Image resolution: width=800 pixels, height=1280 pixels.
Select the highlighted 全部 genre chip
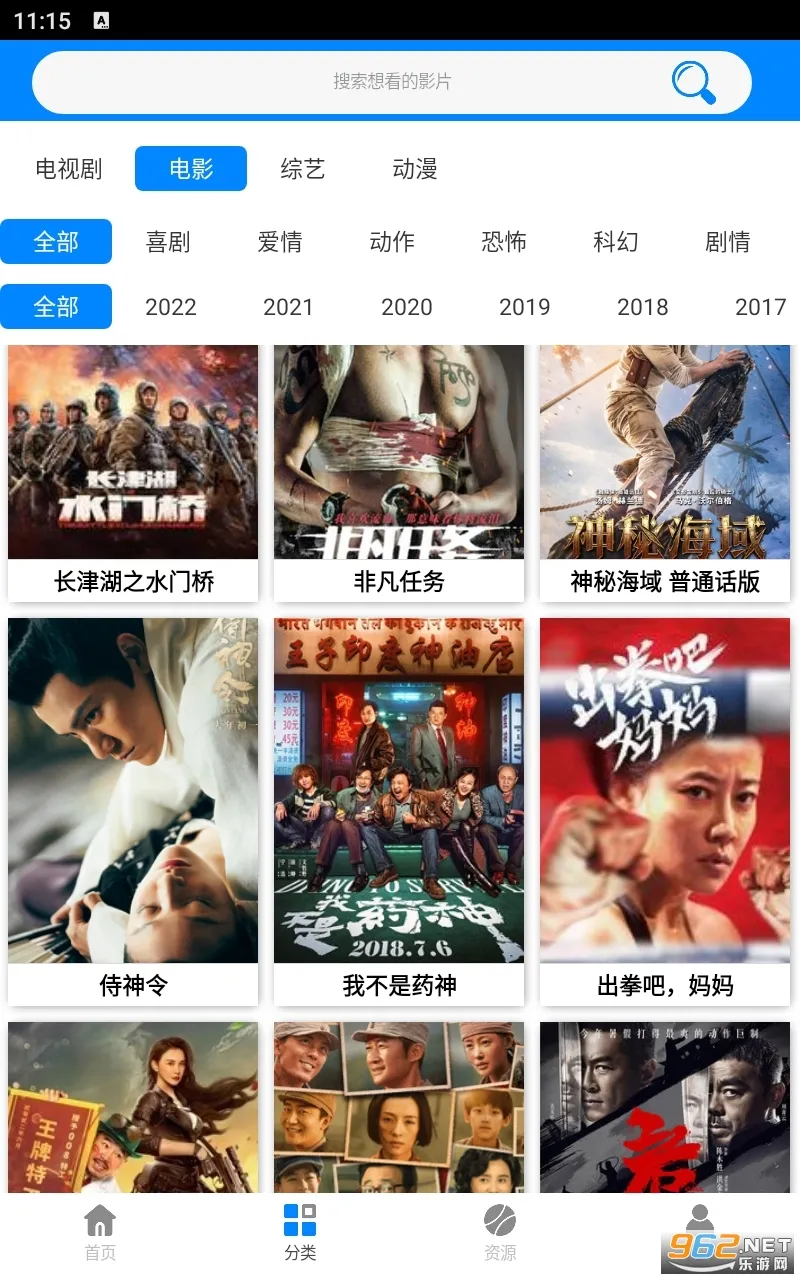coord(57,242)
